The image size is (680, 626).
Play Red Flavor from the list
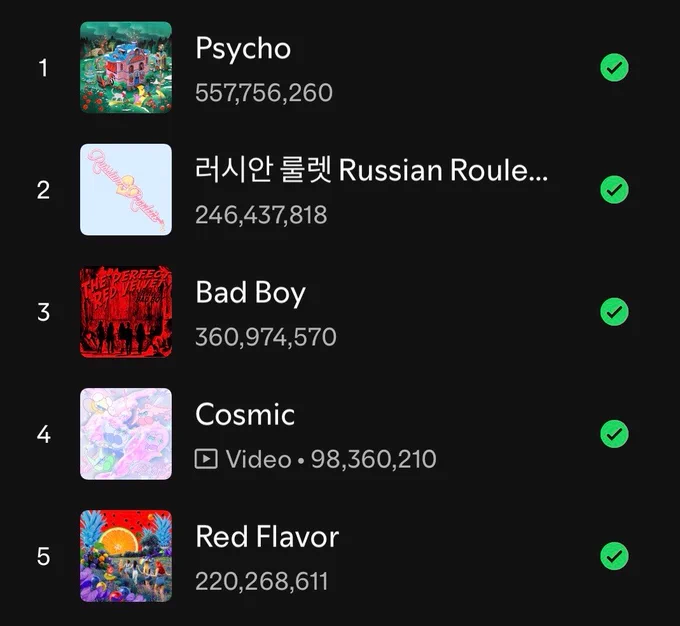click(340, 556)
